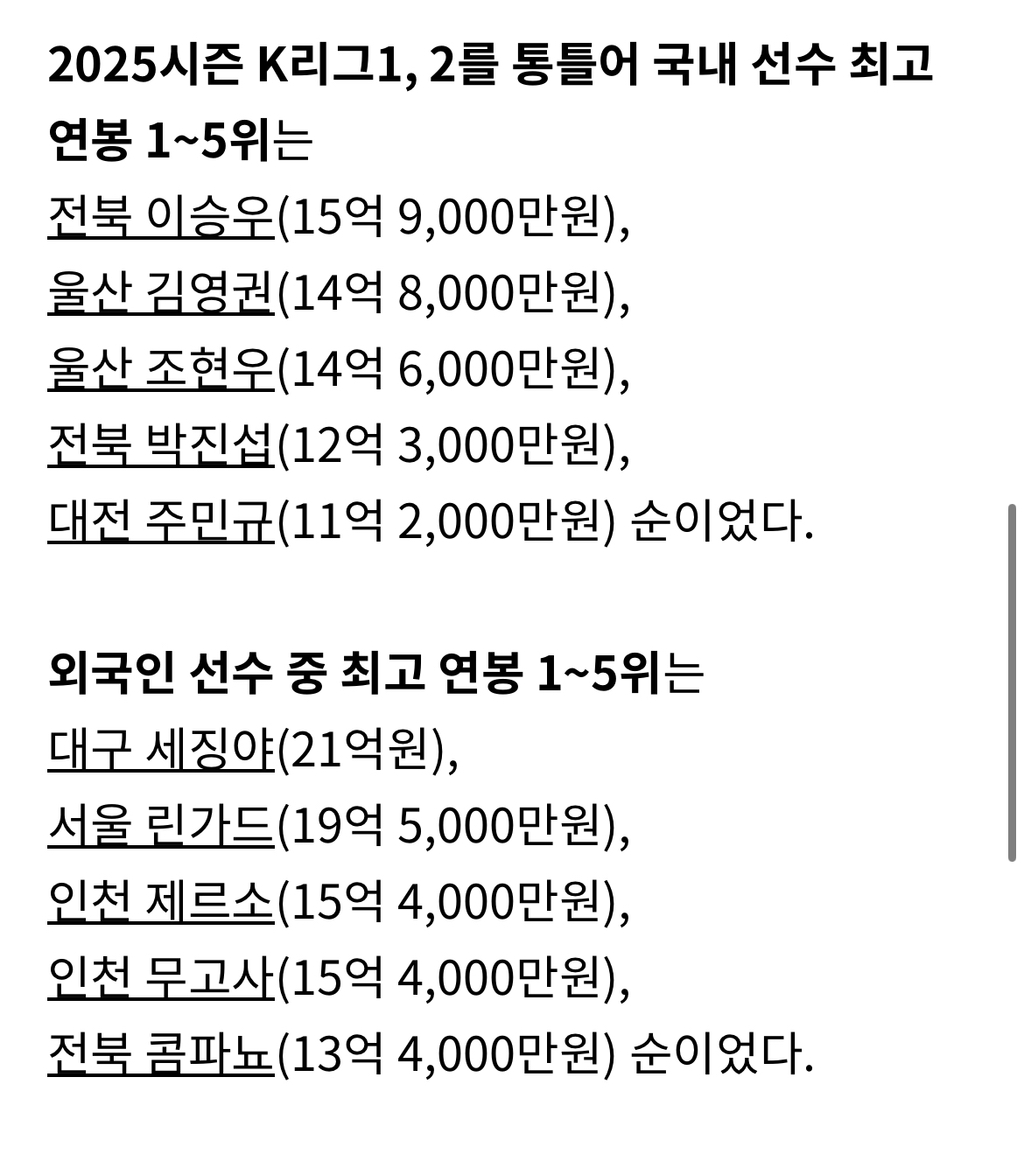Open the 전북 이승우 link
The image size is (1024, 1161).
[x=161, y=217]
